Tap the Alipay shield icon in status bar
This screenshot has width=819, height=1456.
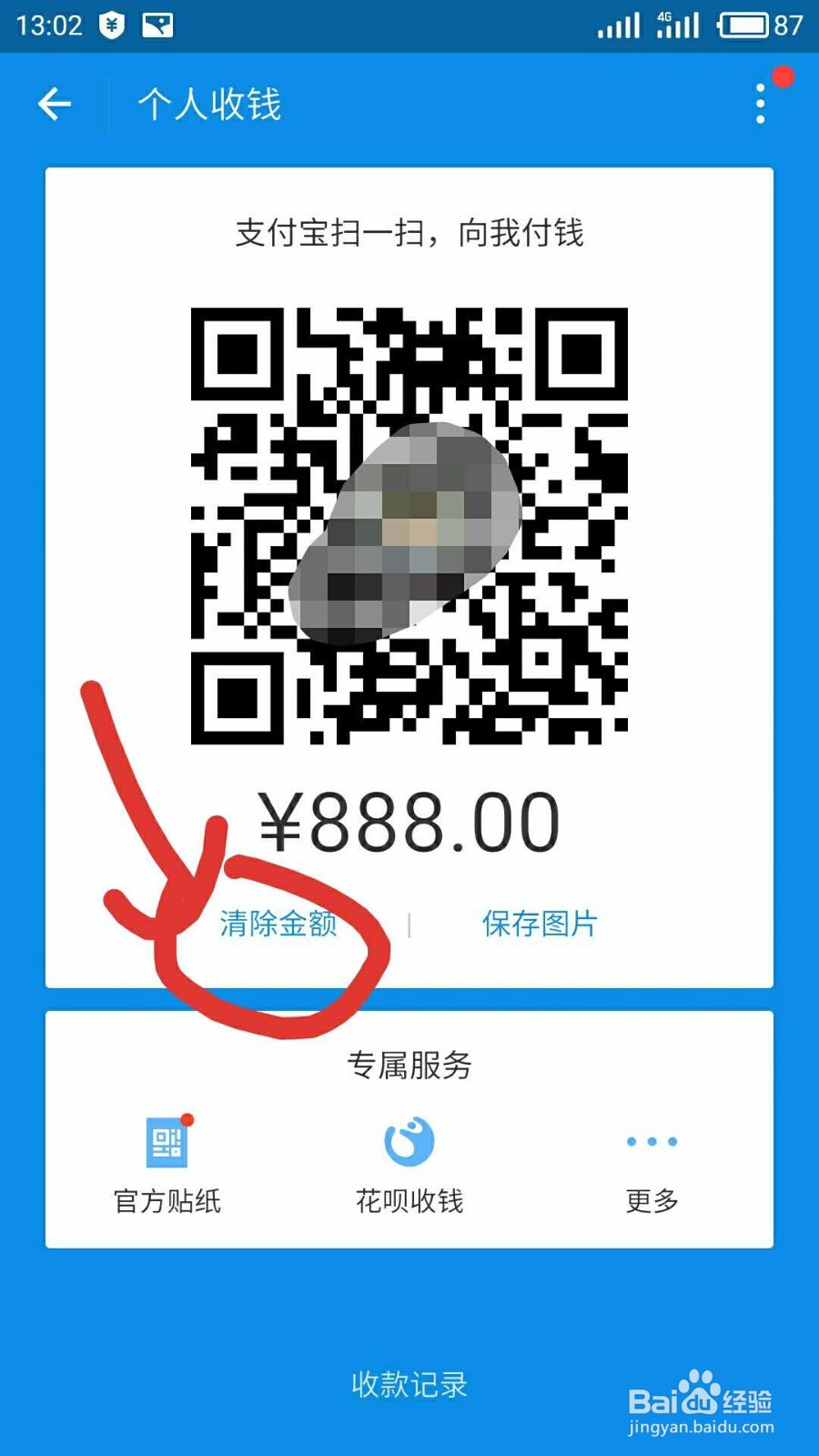[113, 25]
